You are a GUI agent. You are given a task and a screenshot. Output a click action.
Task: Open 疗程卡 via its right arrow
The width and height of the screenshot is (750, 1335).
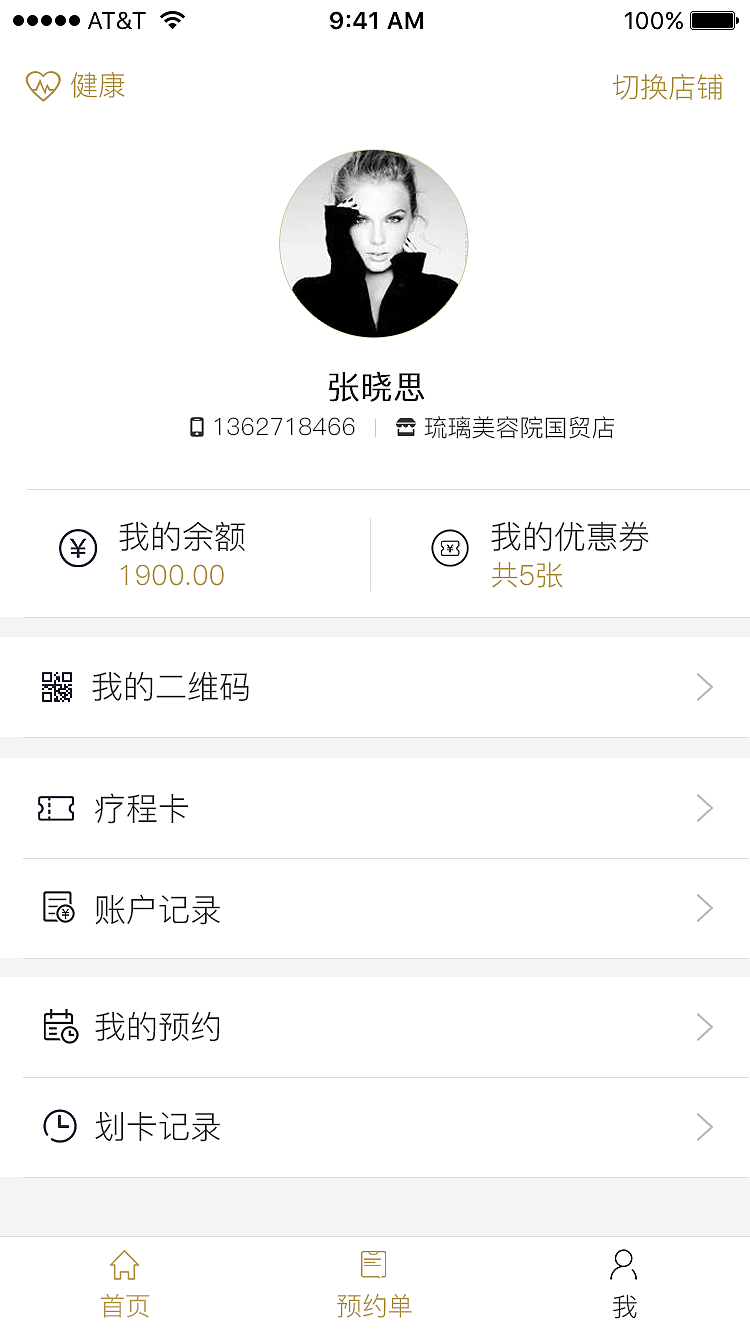(705, 808)
